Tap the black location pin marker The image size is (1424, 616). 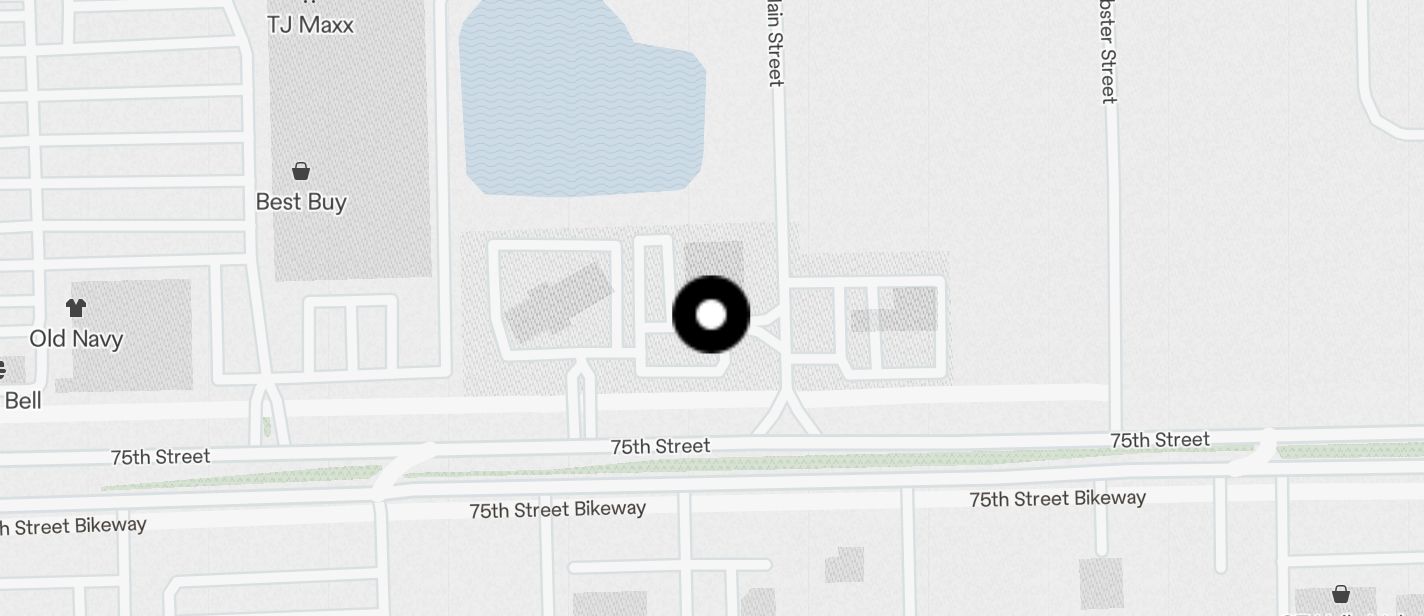pyautogui.click(x=711, y=315)
